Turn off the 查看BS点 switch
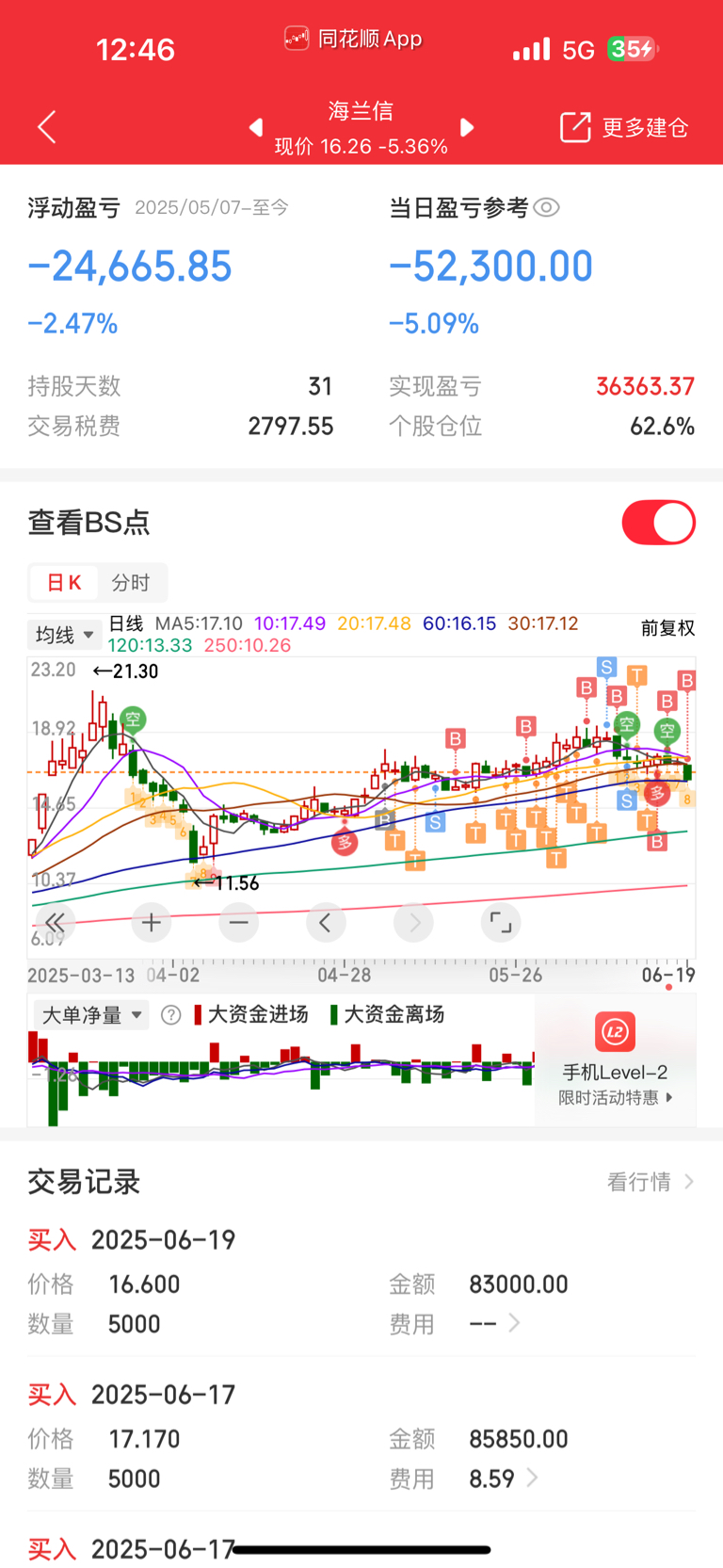Viewport: 723px width, 1568px height. pos(658,522)
